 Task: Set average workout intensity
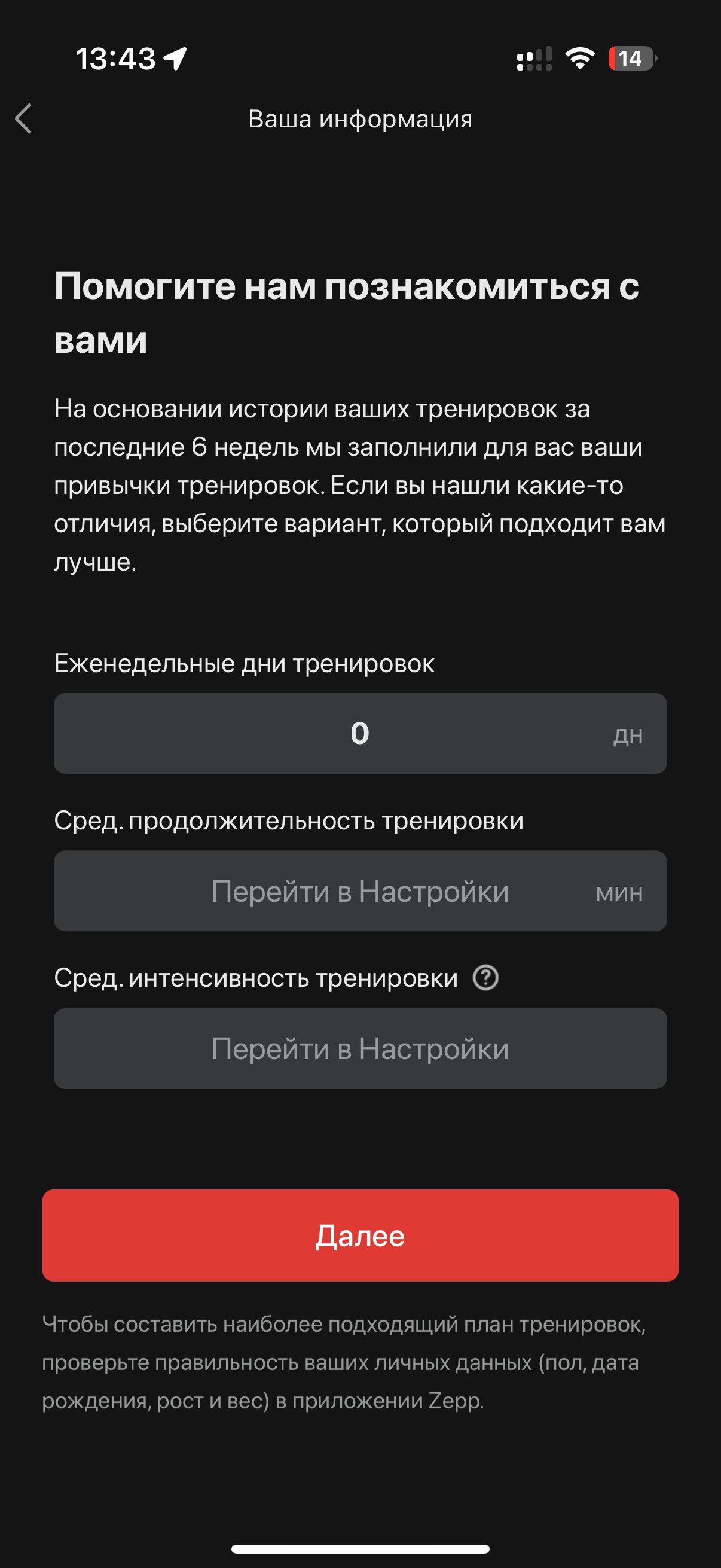(360, 1048)
